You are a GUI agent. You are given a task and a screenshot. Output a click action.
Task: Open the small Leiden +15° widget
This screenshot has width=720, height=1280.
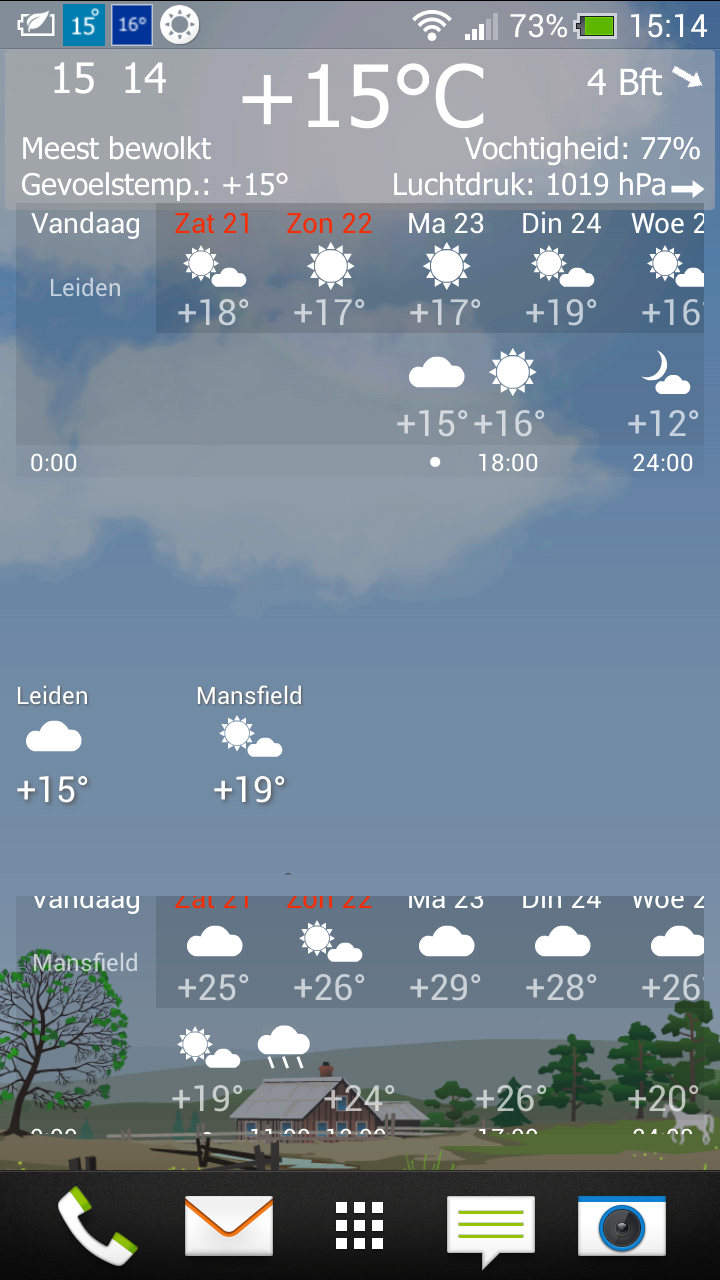(53, 745)
